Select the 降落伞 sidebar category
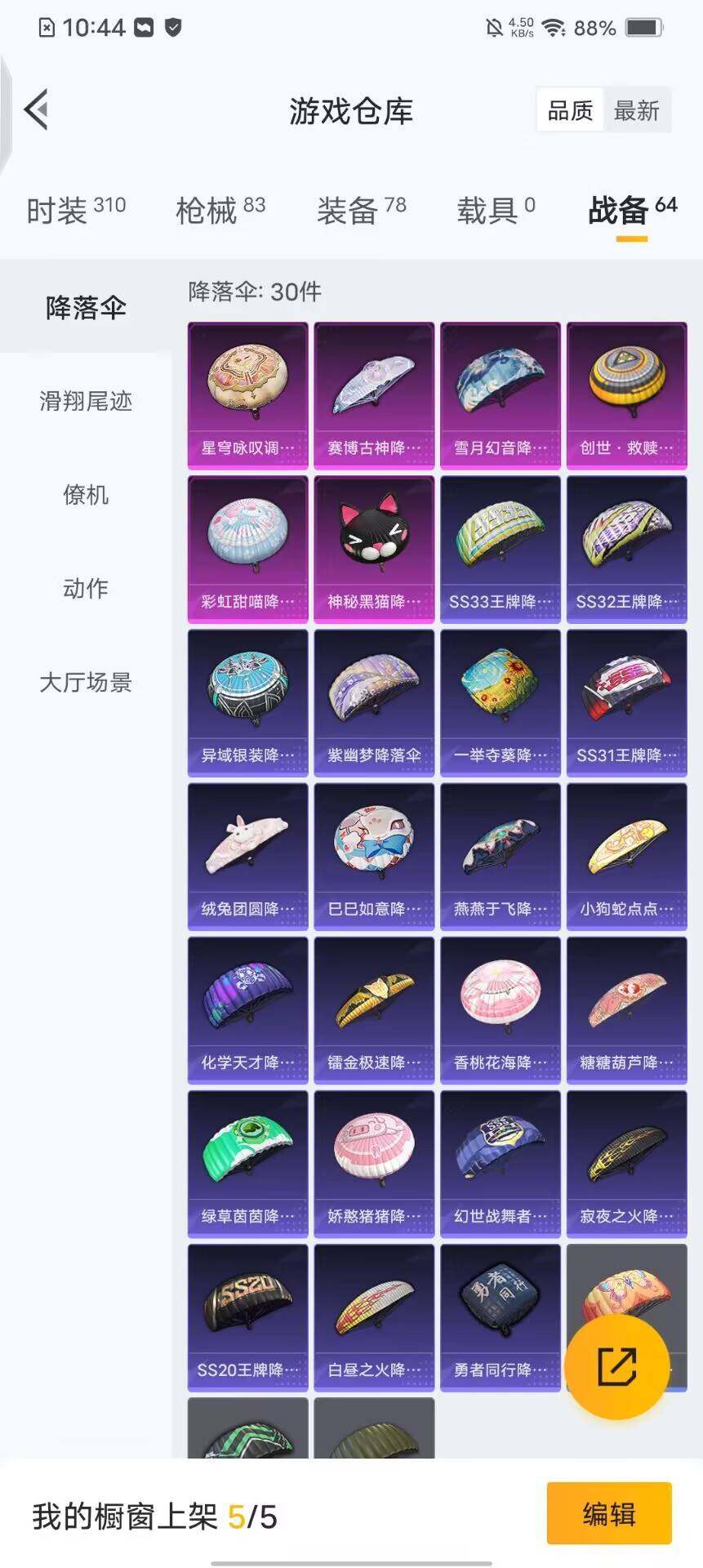Viewport: 703px width, 1568px height. tap(87, 310)
